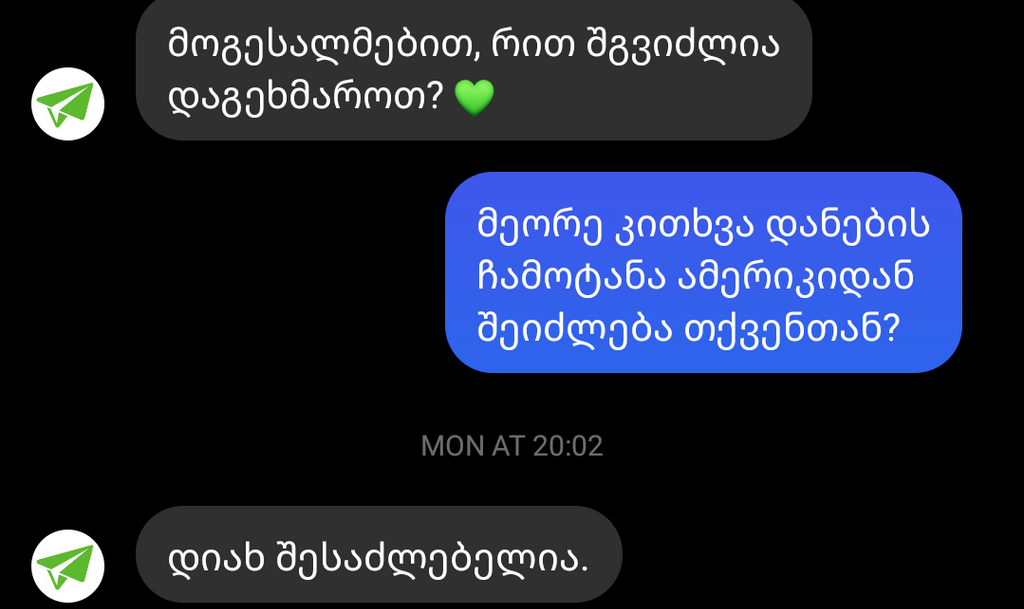Open profile avatar next to 'დიახ შესაძლებელია' reply

[68, 566]
